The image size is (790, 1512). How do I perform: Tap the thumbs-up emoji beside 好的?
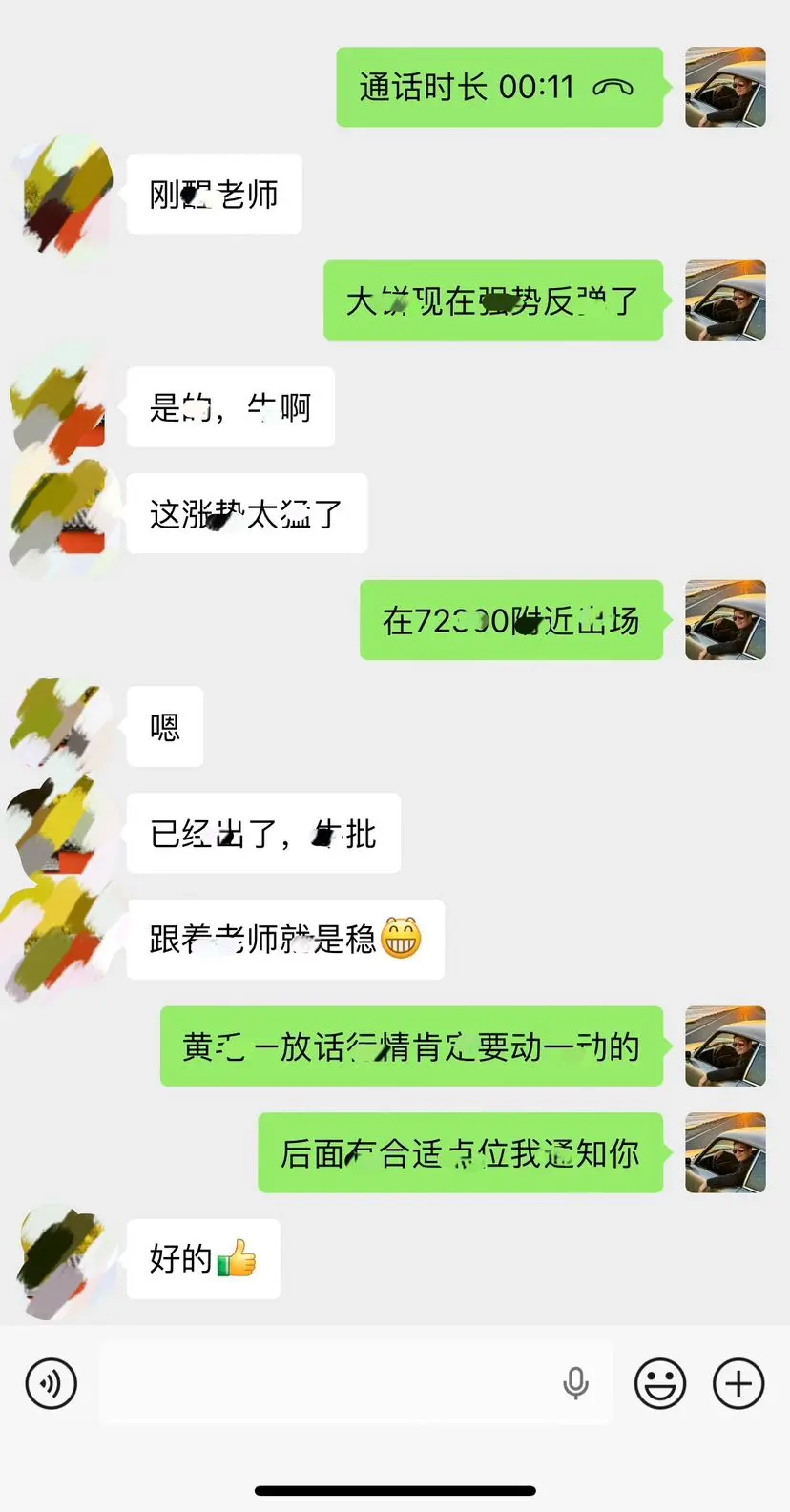tap(239, 1261)
